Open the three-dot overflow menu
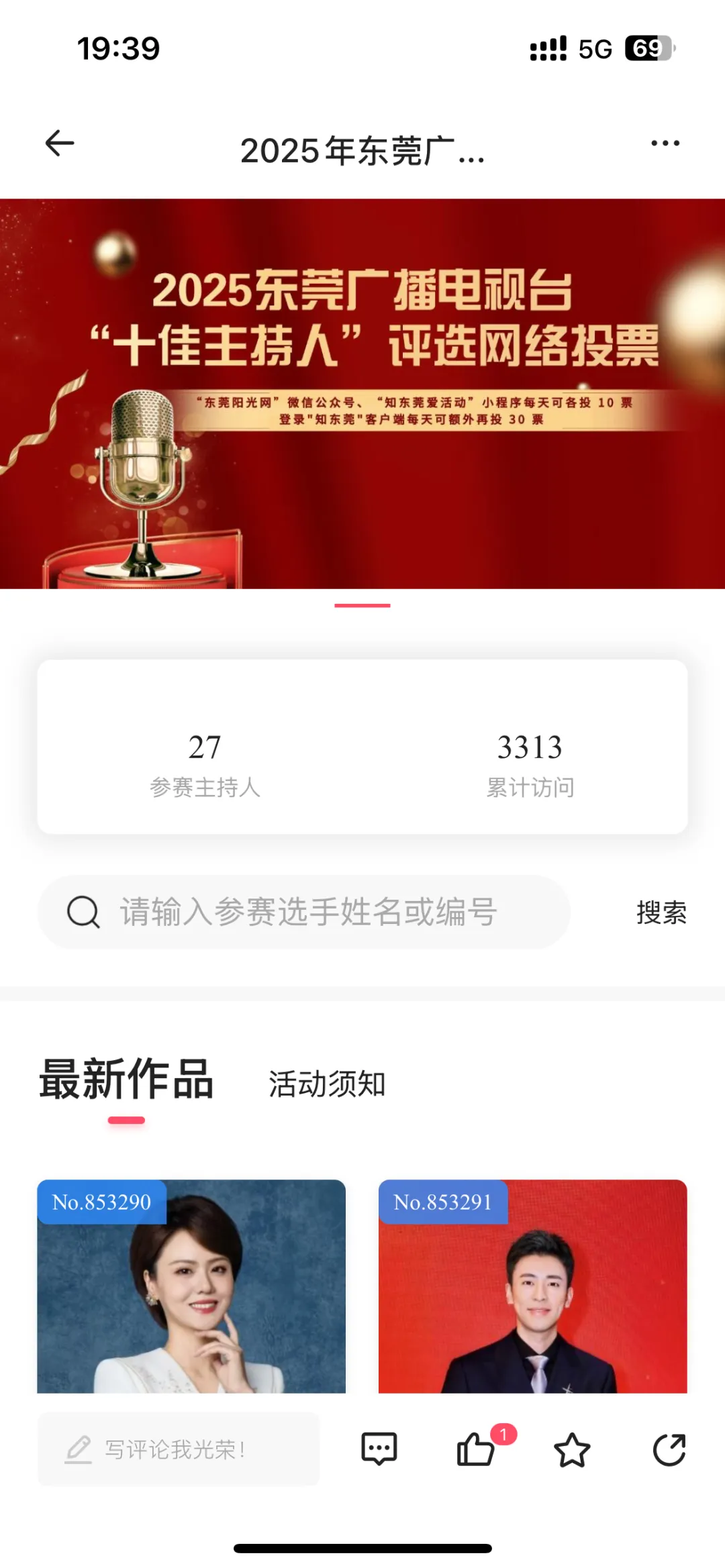This screenshot has height=1568, width=725. coord(665,143)
